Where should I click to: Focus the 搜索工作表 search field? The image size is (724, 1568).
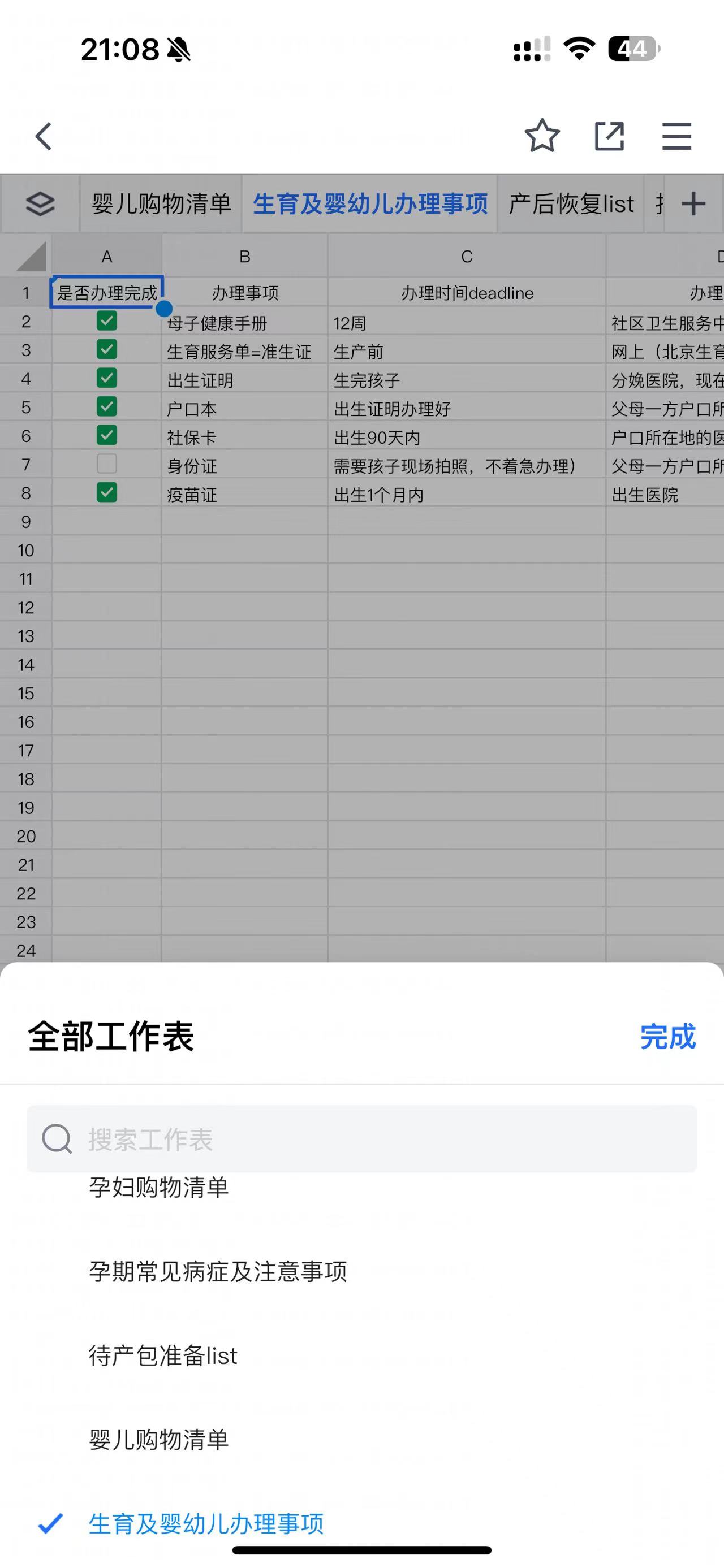[361, 1139]
